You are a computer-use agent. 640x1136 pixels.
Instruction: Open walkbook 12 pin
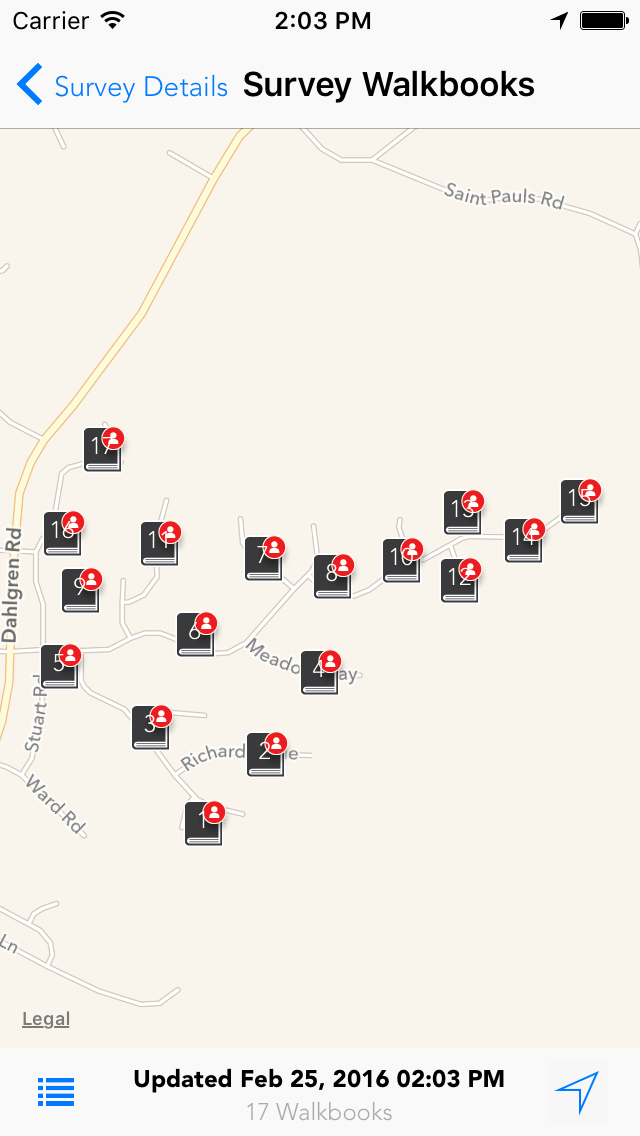point(459,581)
